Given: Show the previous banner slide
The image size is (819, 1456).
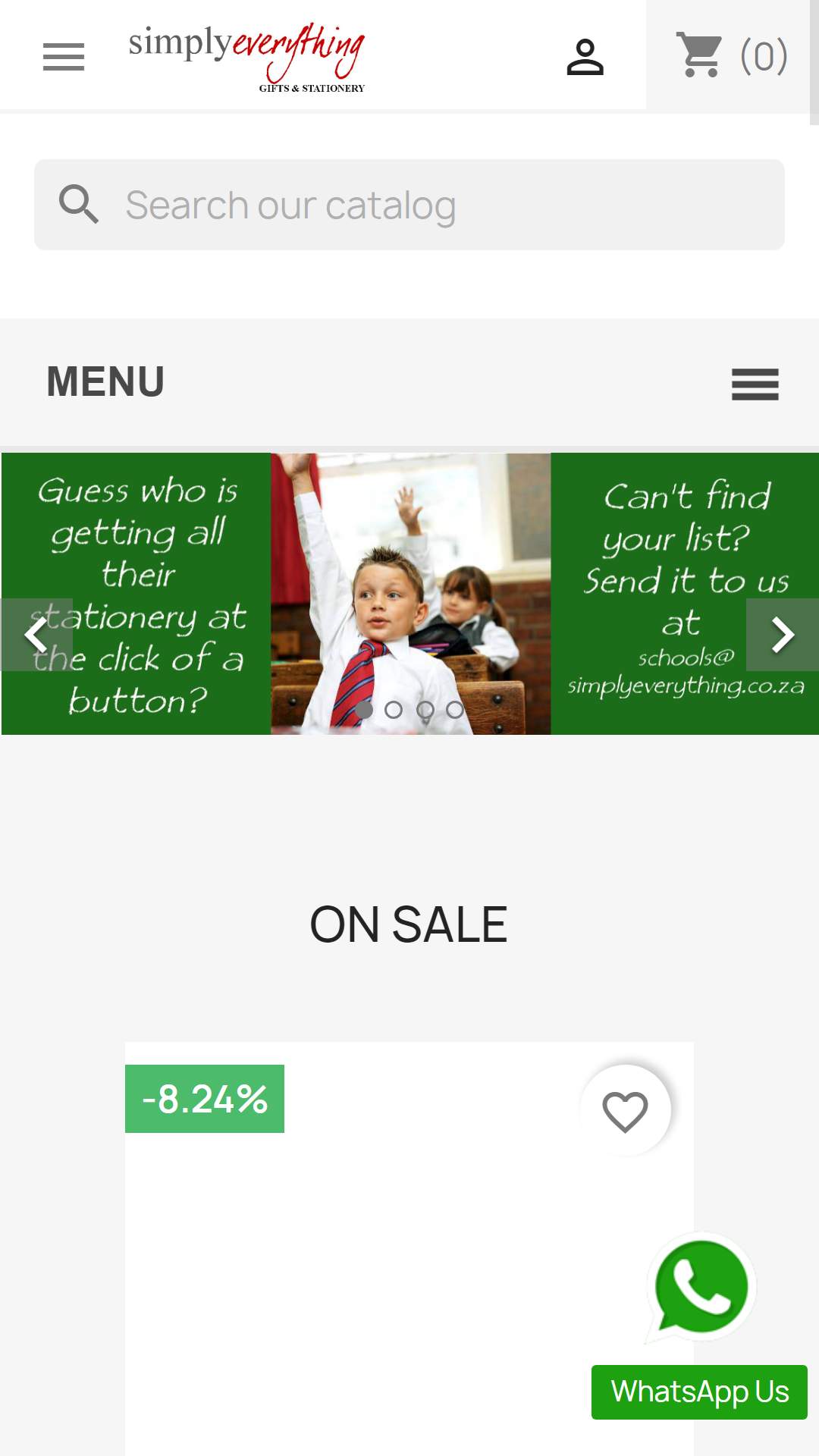Looking at the screenshot, I should 37,635.
